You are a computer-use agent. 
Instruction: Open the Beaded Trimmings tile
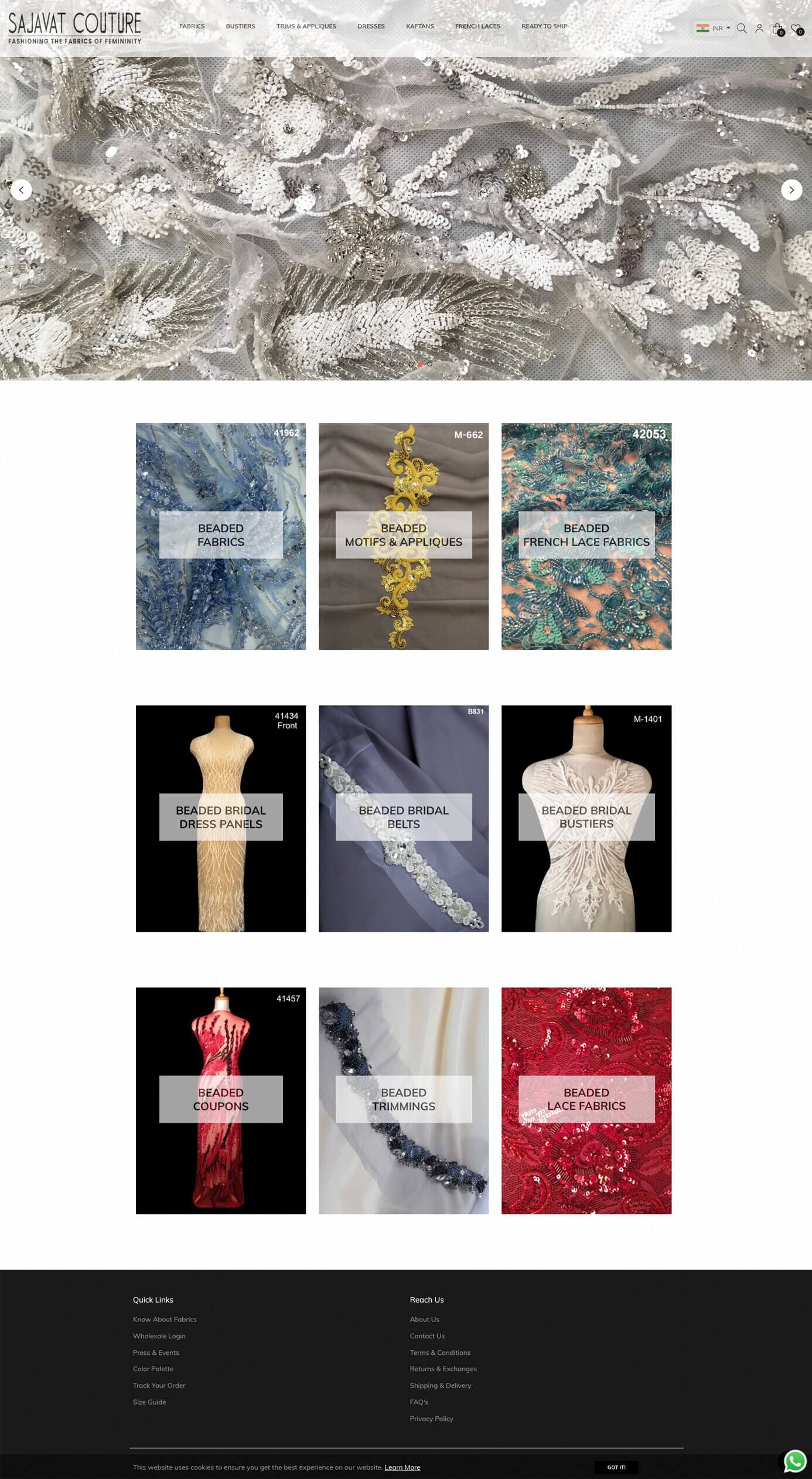404,1099
